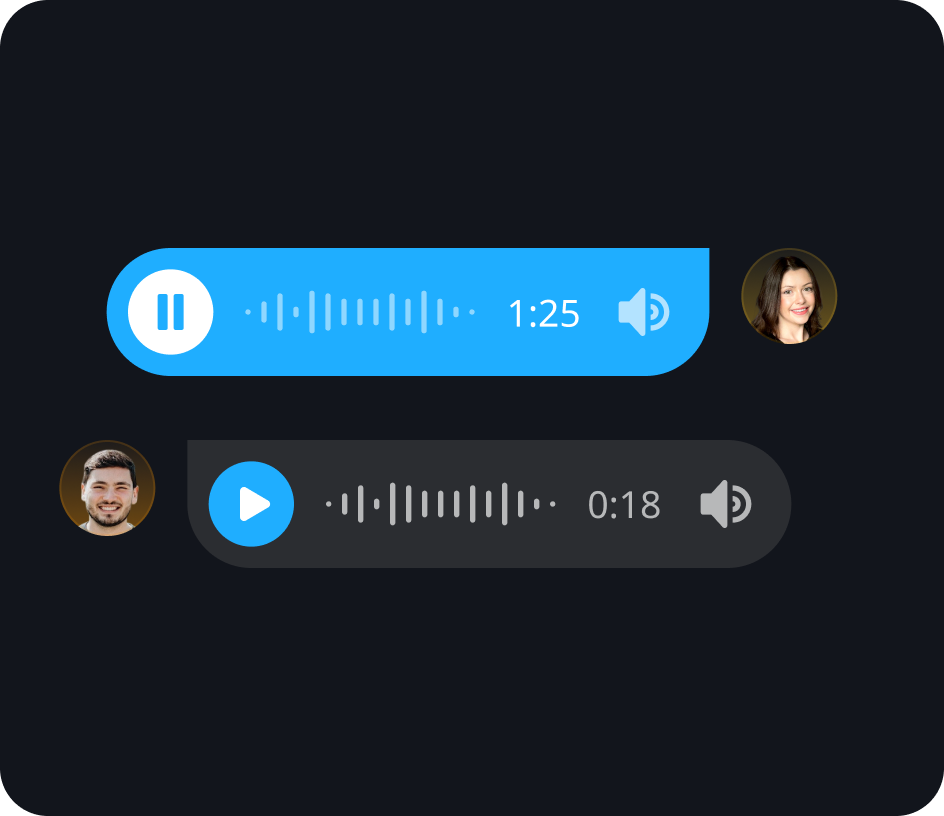
Task: Tap the speaker icon on the 0:18 message
Action: point(725,504)
